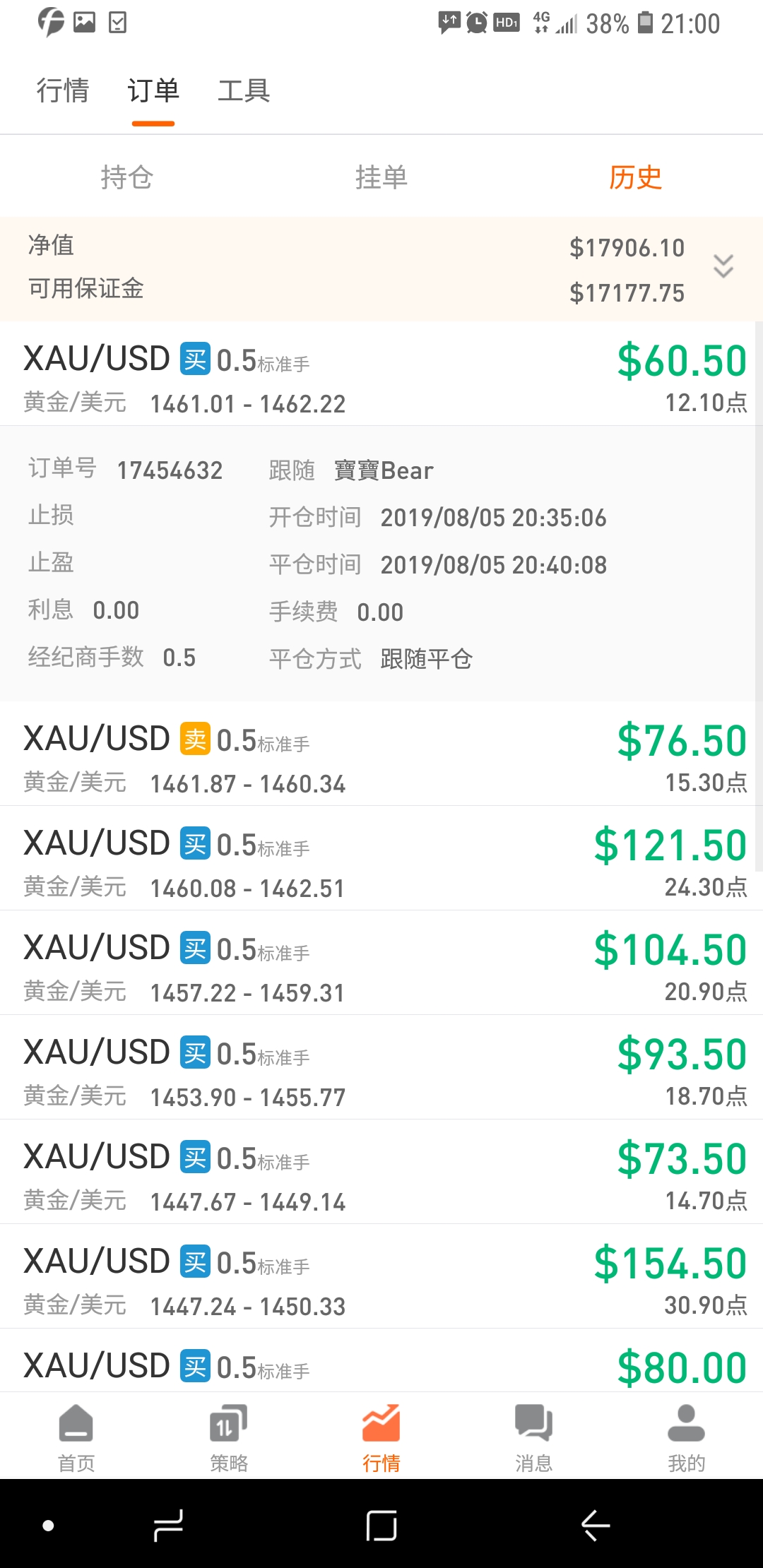Image resolution: width=763 pixels, height=1568 pixels.
Task: Expand account details with double chevron
Action: coord(723,266)
